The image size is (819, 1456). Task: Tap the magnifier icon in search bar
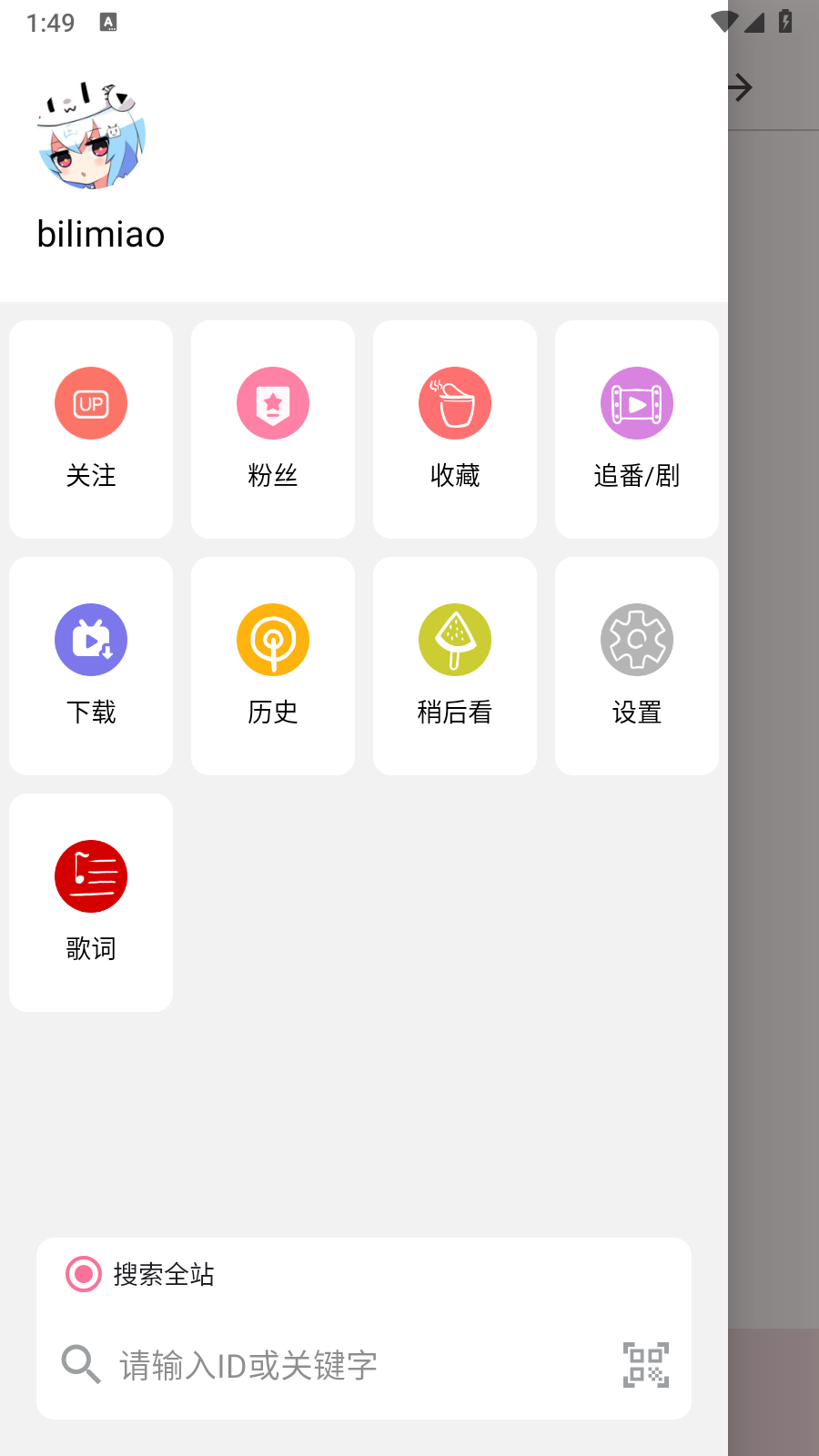81,1364
